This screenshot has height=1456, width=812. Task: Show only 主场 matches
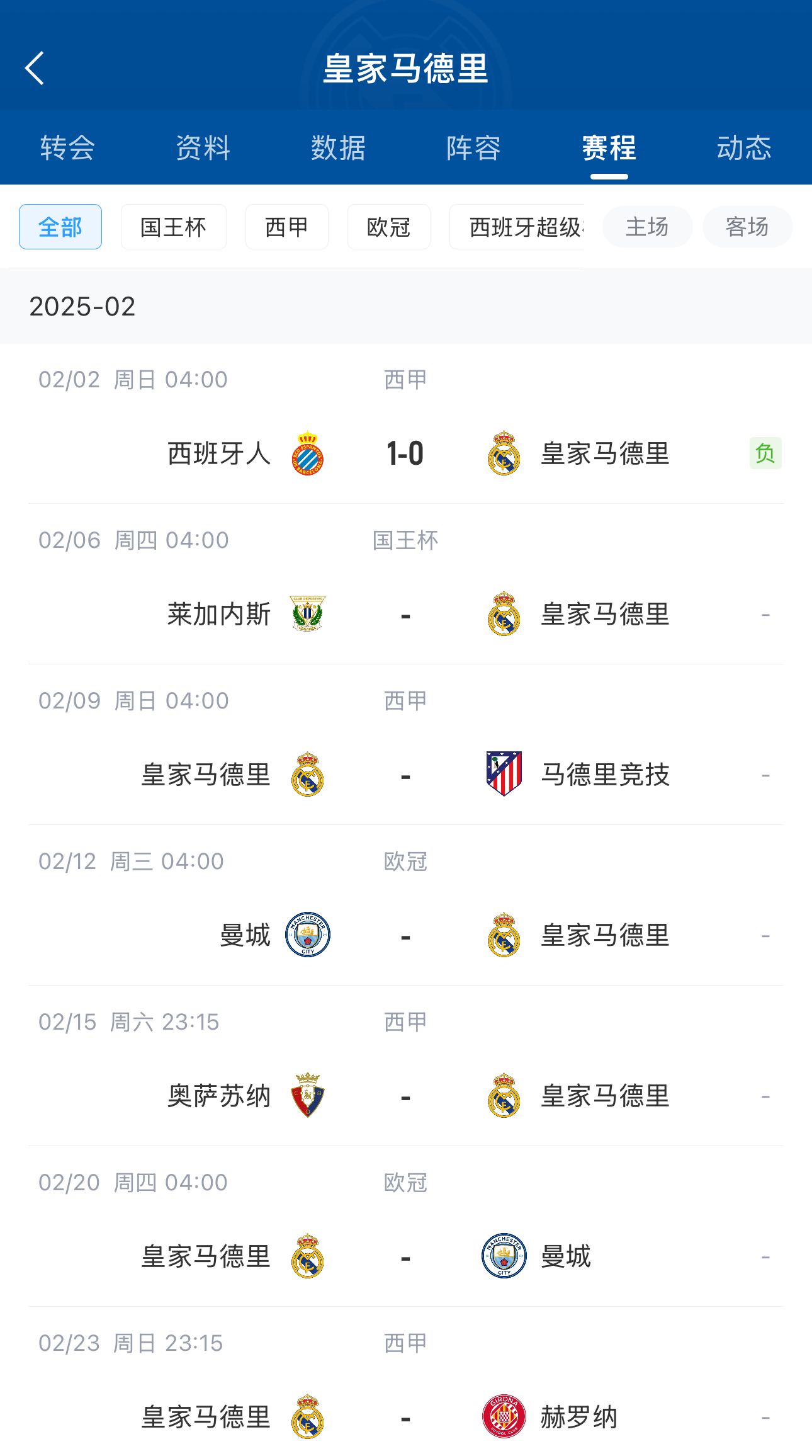click(x=647, y=227)
